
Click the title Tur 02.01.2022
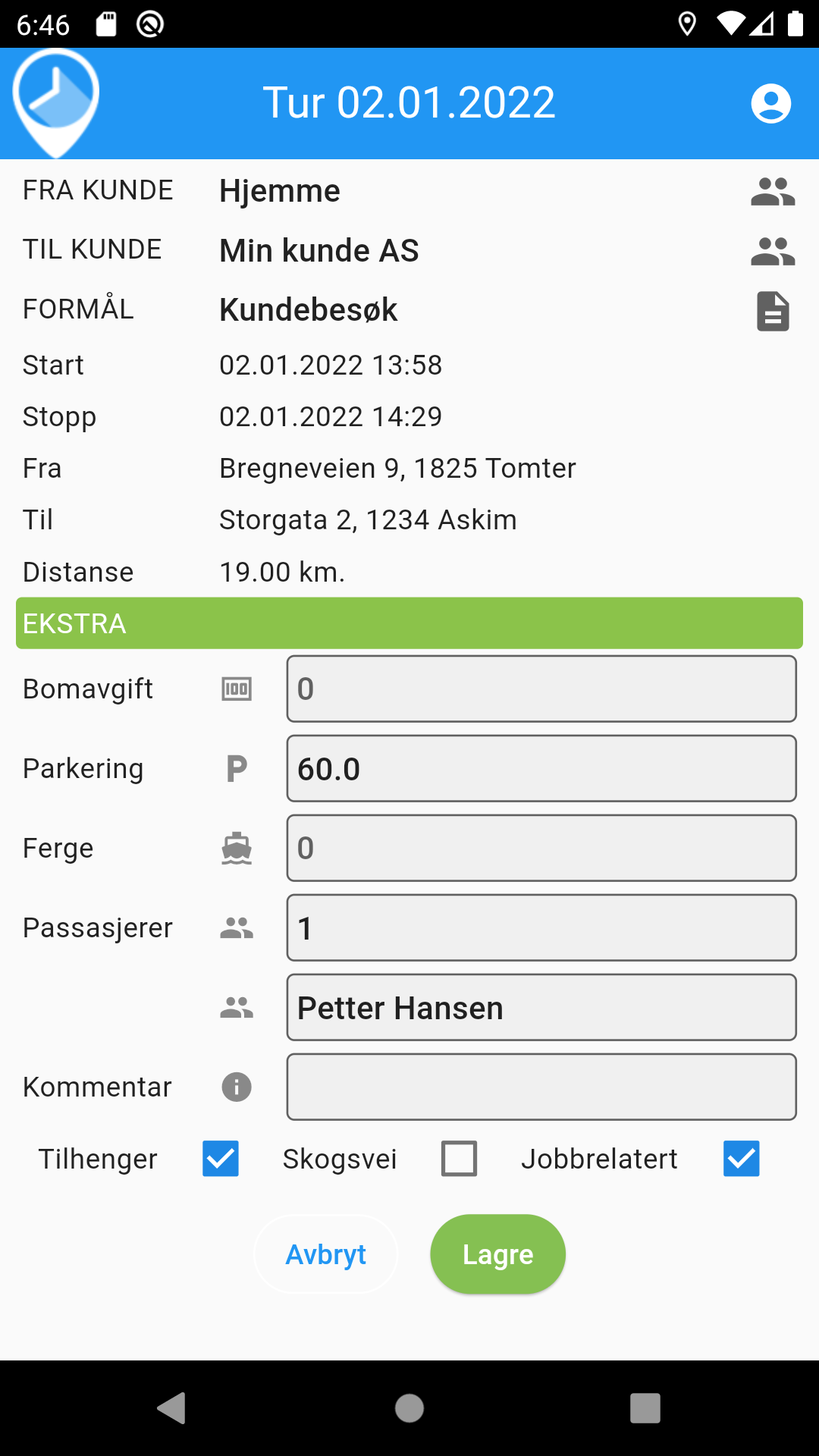tap(409, 103)
